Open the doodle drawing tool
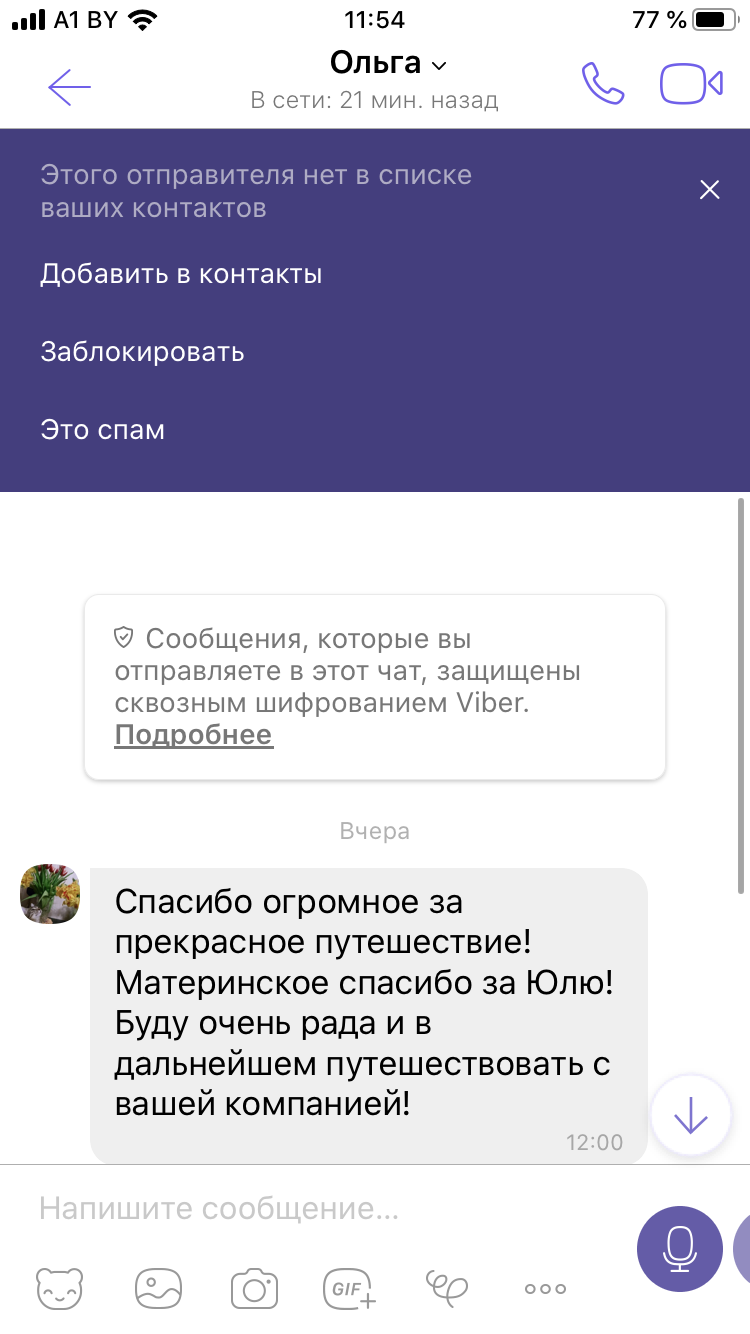This screenshot has height=1334, width=750. [x=446, y=1286]
